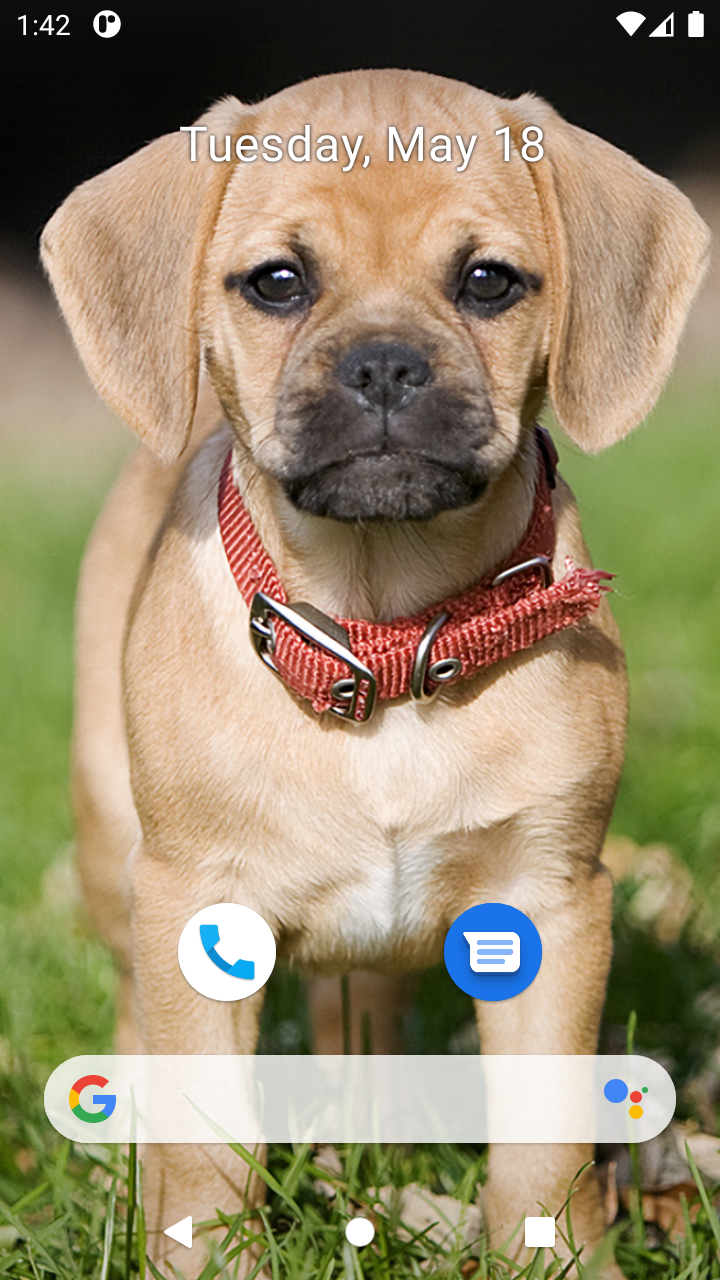Tap the notification icon beside the clock
The image size is (720, 1280).
[107, 24]
